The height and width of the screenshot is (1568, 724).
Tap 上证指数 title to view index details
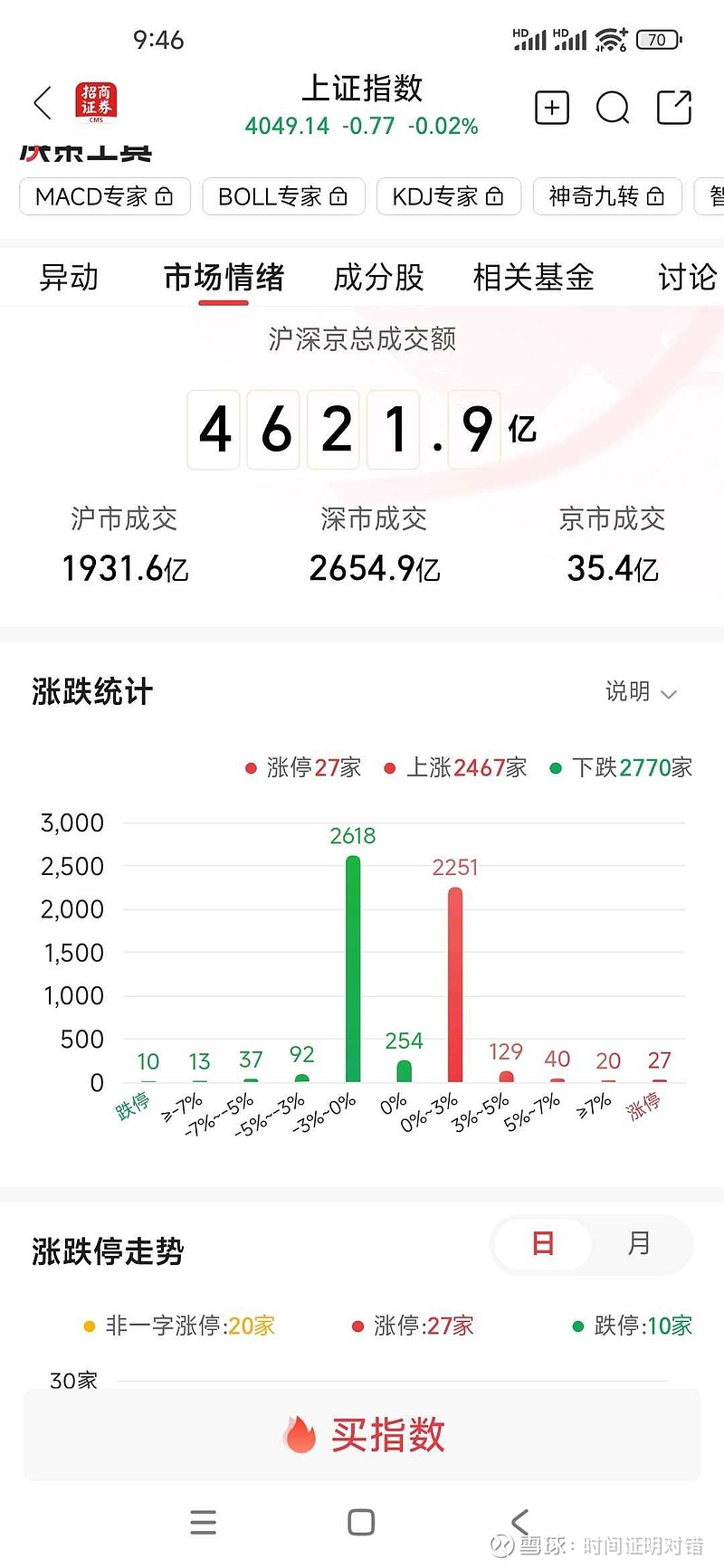361,90
